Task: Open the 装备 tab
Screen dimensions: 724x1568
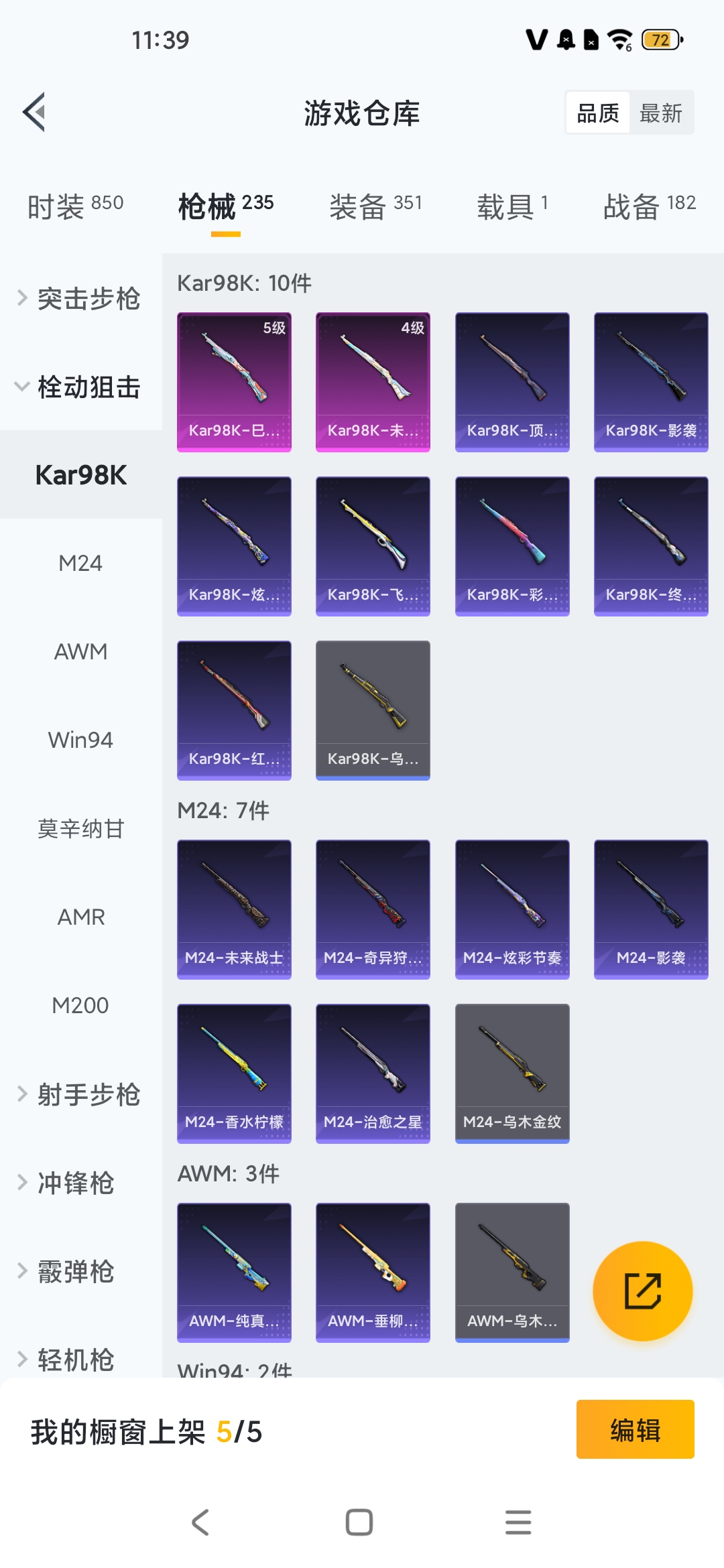Action: pyautogui.click(x=375, y=206)
